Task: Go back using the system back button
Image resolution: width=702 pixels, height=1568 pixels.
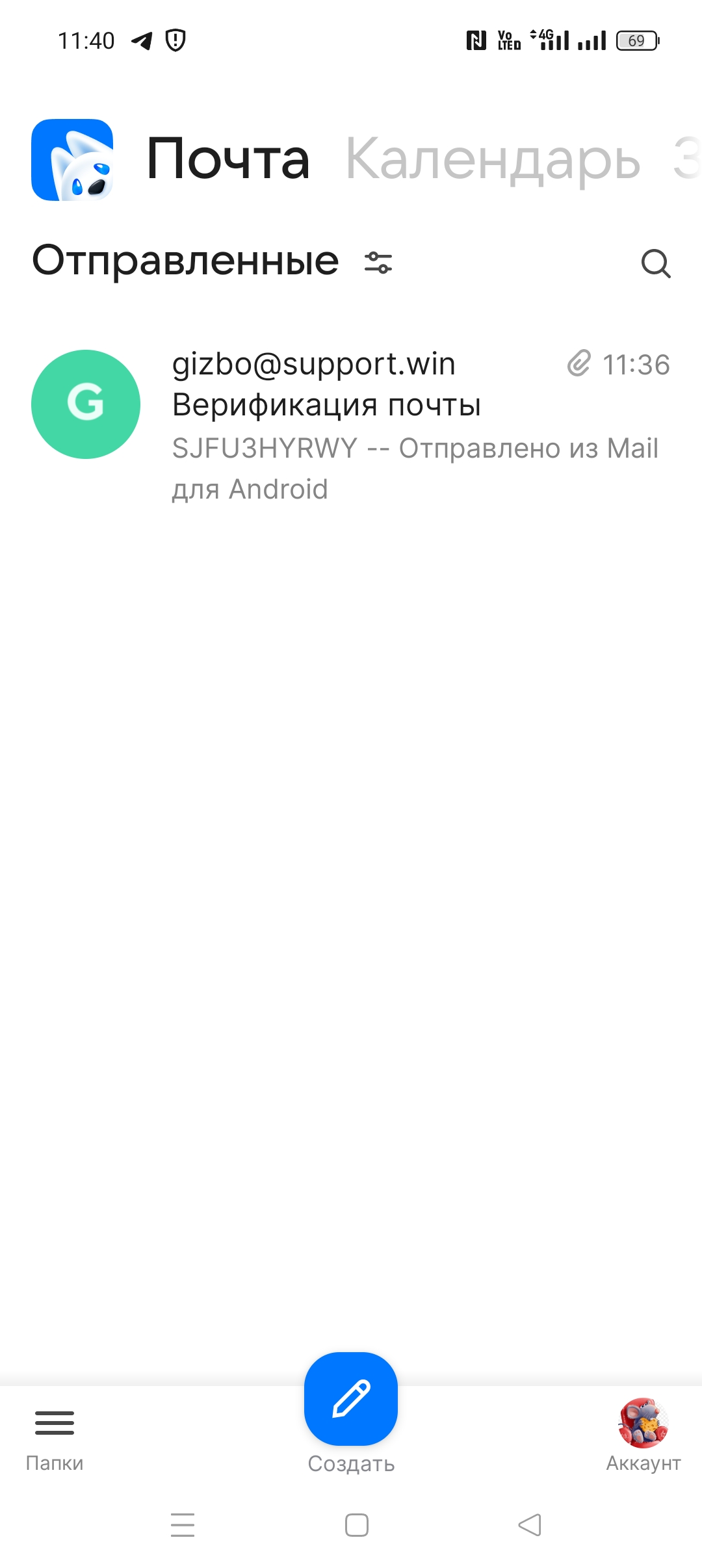Action: click(x=530, y=1524)
